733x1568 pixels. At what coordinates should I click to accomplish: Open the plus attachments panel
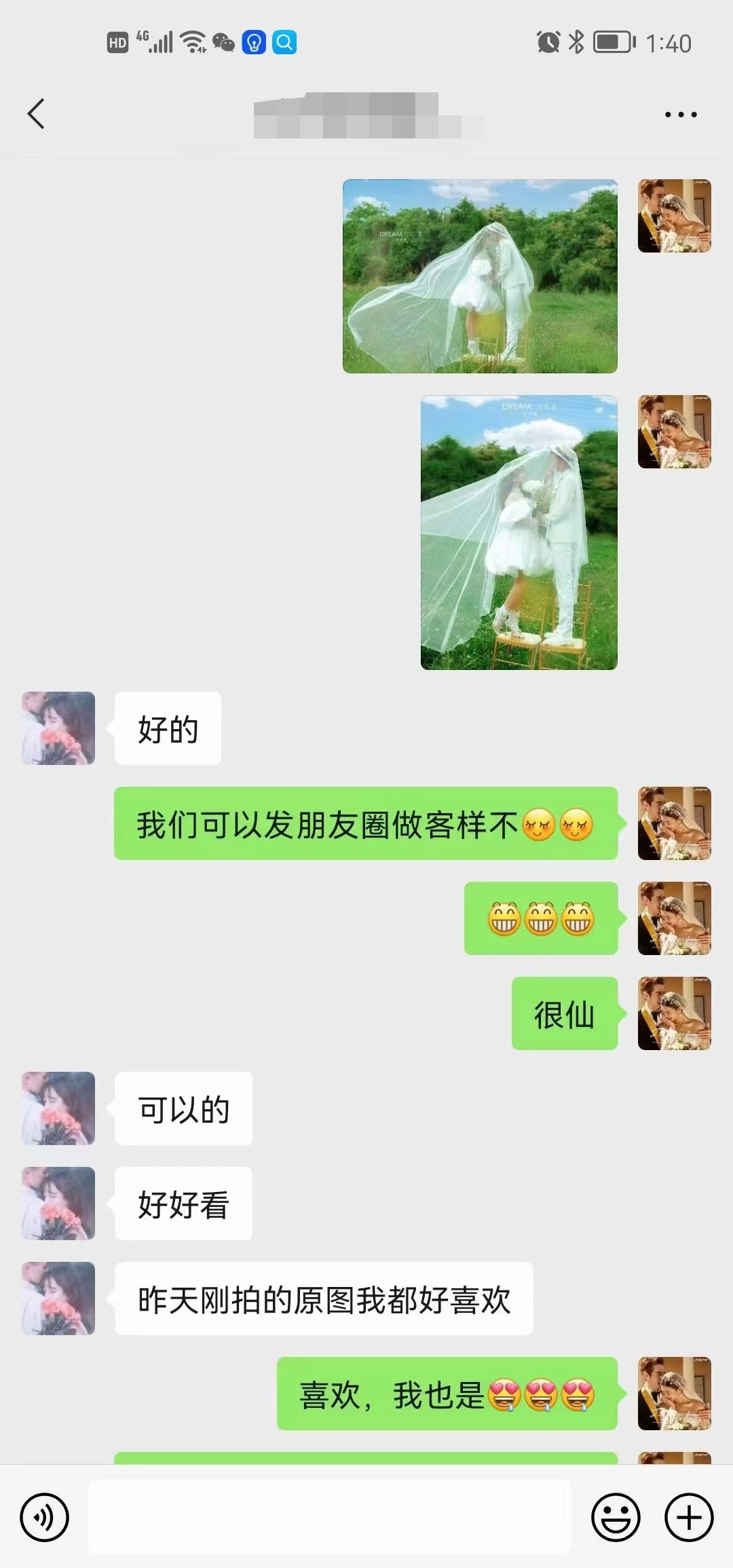tap(688, 1517)
